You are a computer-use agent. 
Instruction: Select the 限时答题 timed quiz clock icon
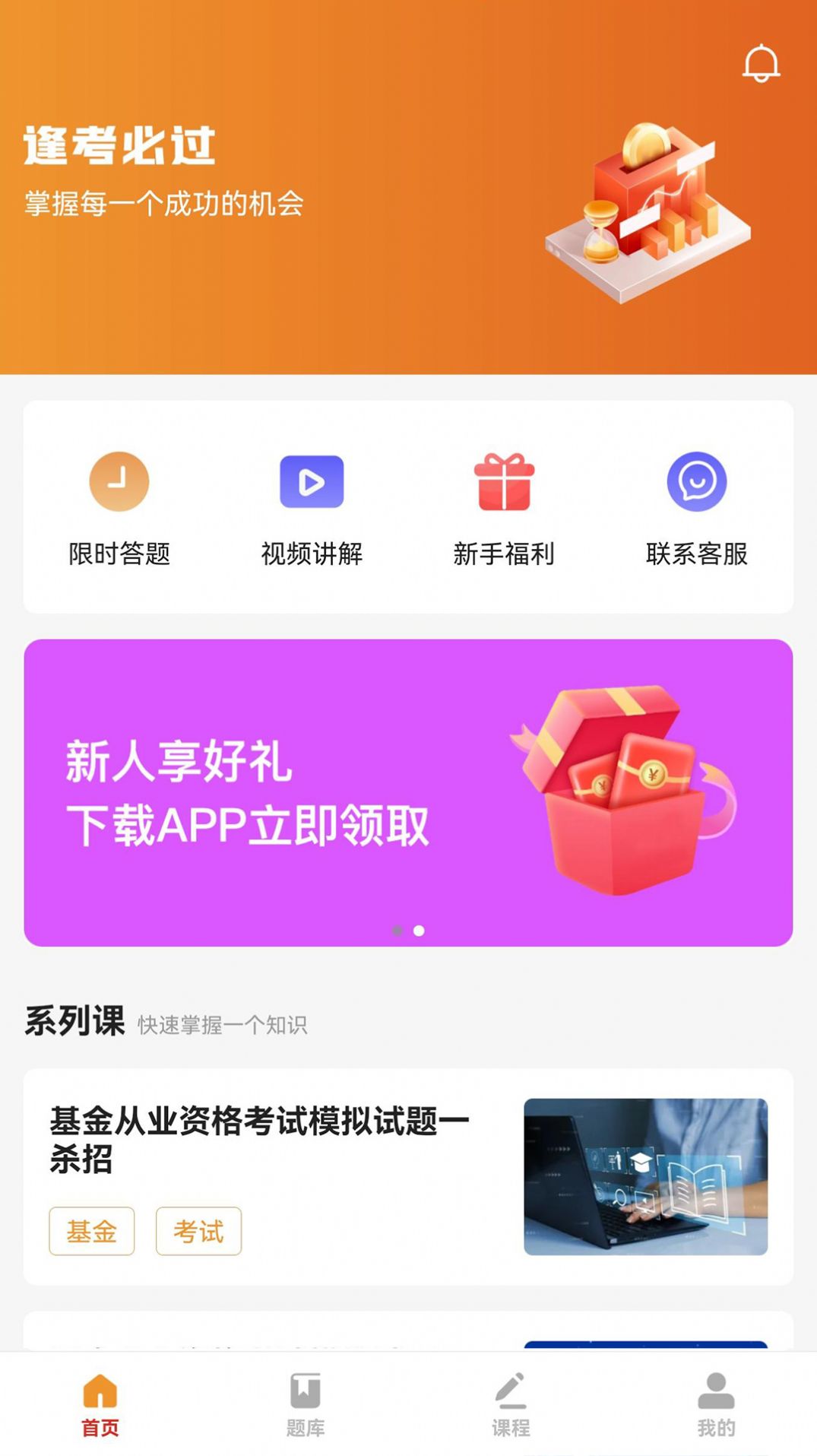tap(119, 482)
